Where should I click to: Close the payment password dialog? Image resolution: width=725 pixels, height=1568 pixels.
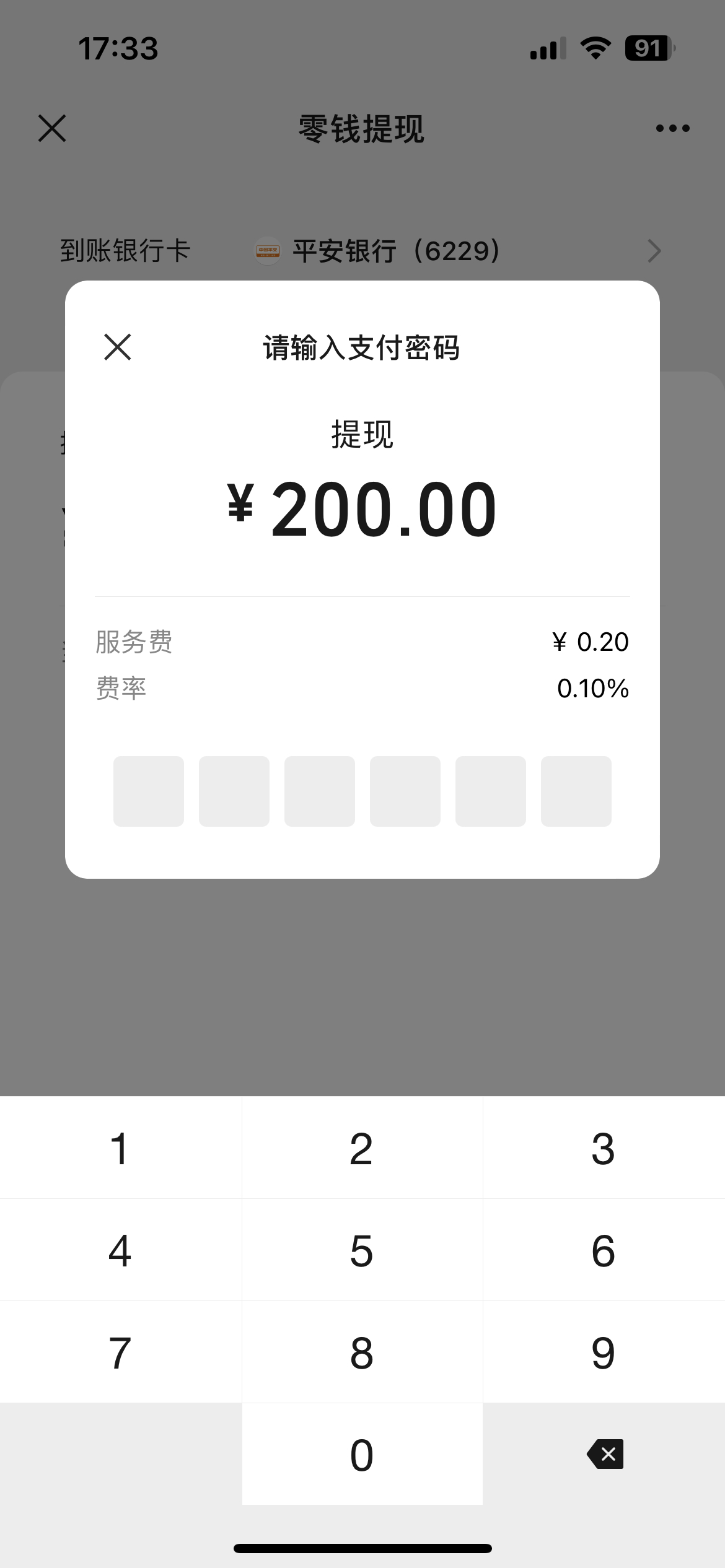tap(118, 347)
